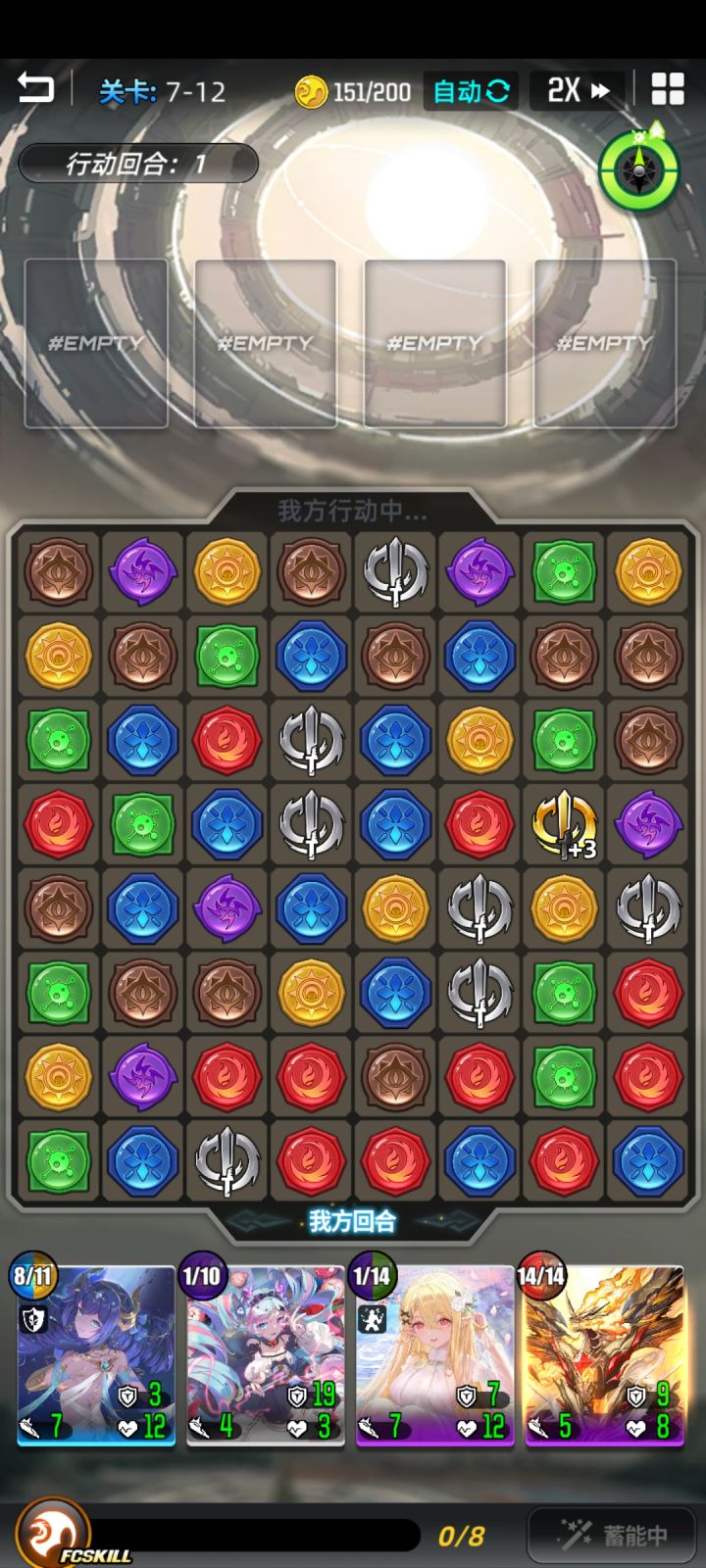706x1568 pixels.
Task: Expand the first #EMPTY enemy slot
Action: click(x=95, y=343)
